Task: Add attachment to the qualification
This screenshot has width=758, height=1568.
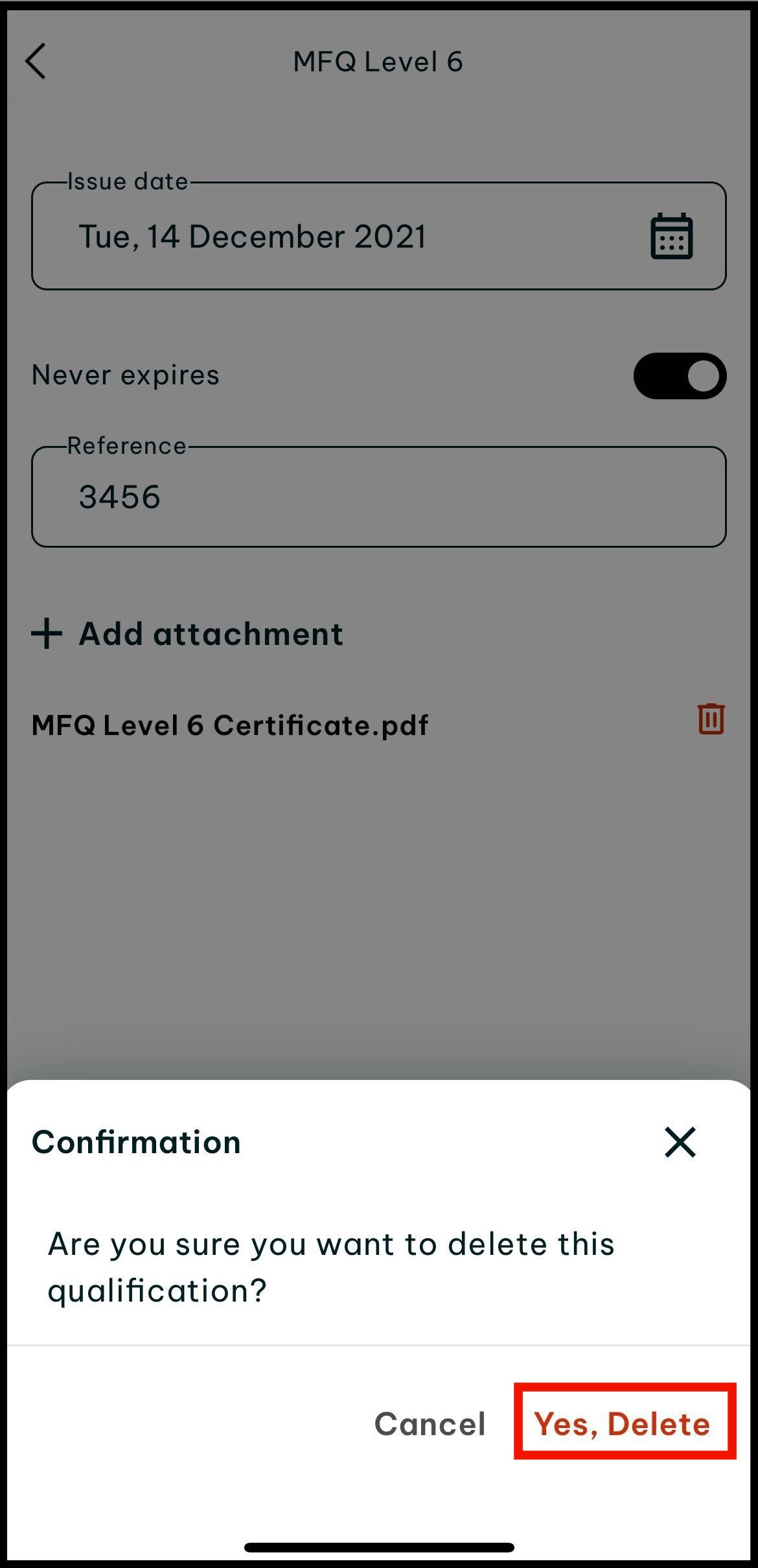Action: [x=188, y=634]
